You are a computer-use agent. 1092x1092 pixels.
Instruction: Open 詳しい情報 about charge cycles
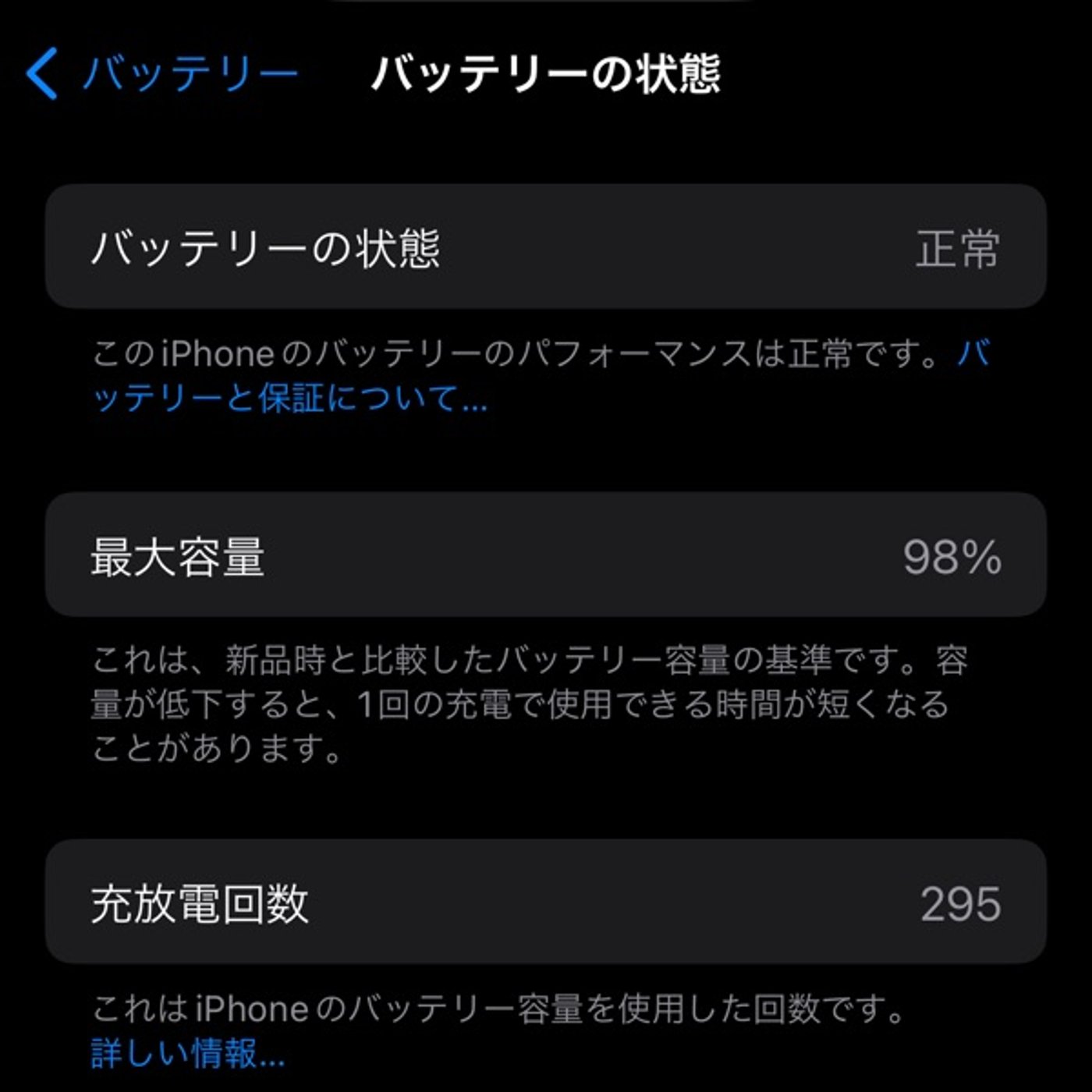tap(187, 1054)
